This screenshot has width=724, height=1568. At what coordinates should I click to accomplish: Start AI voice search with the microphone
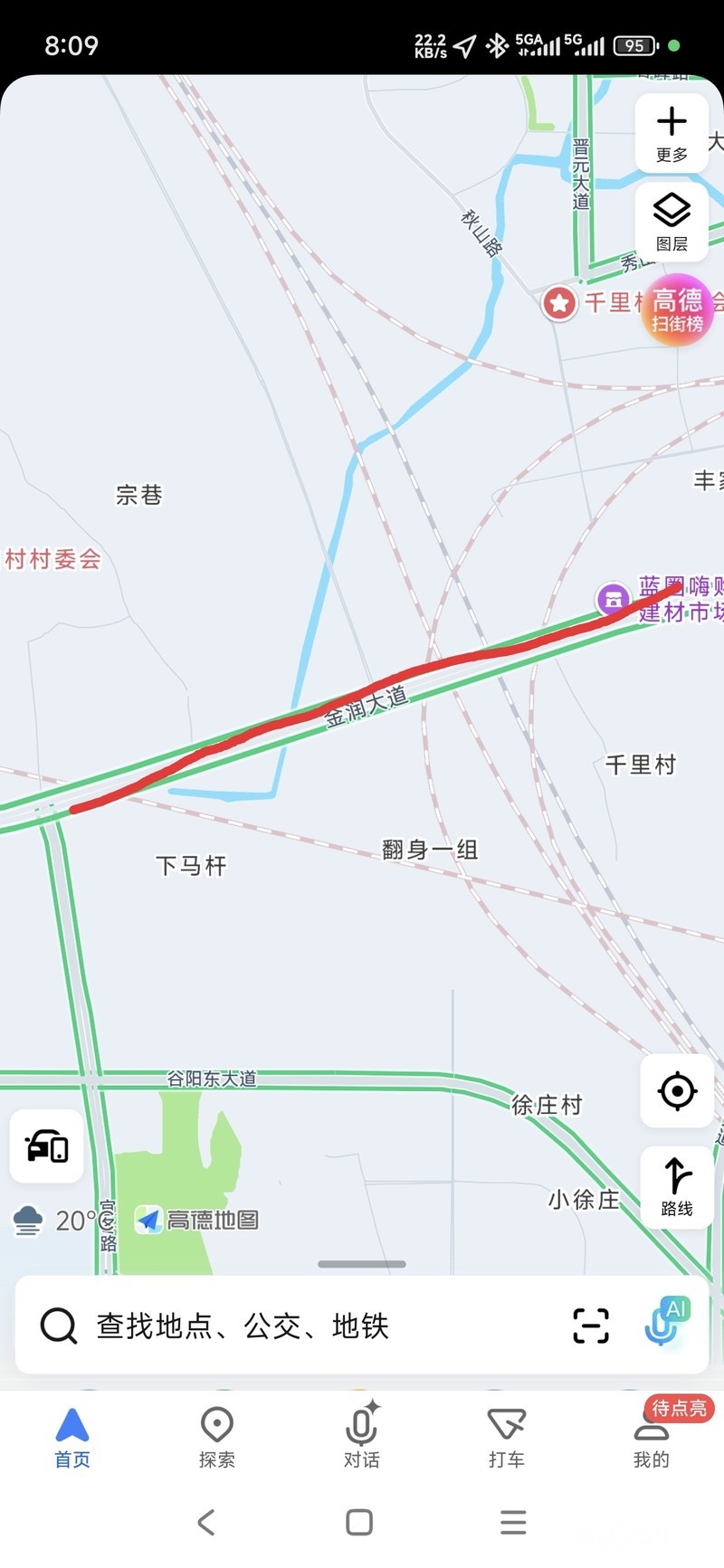click(665, 1323)
